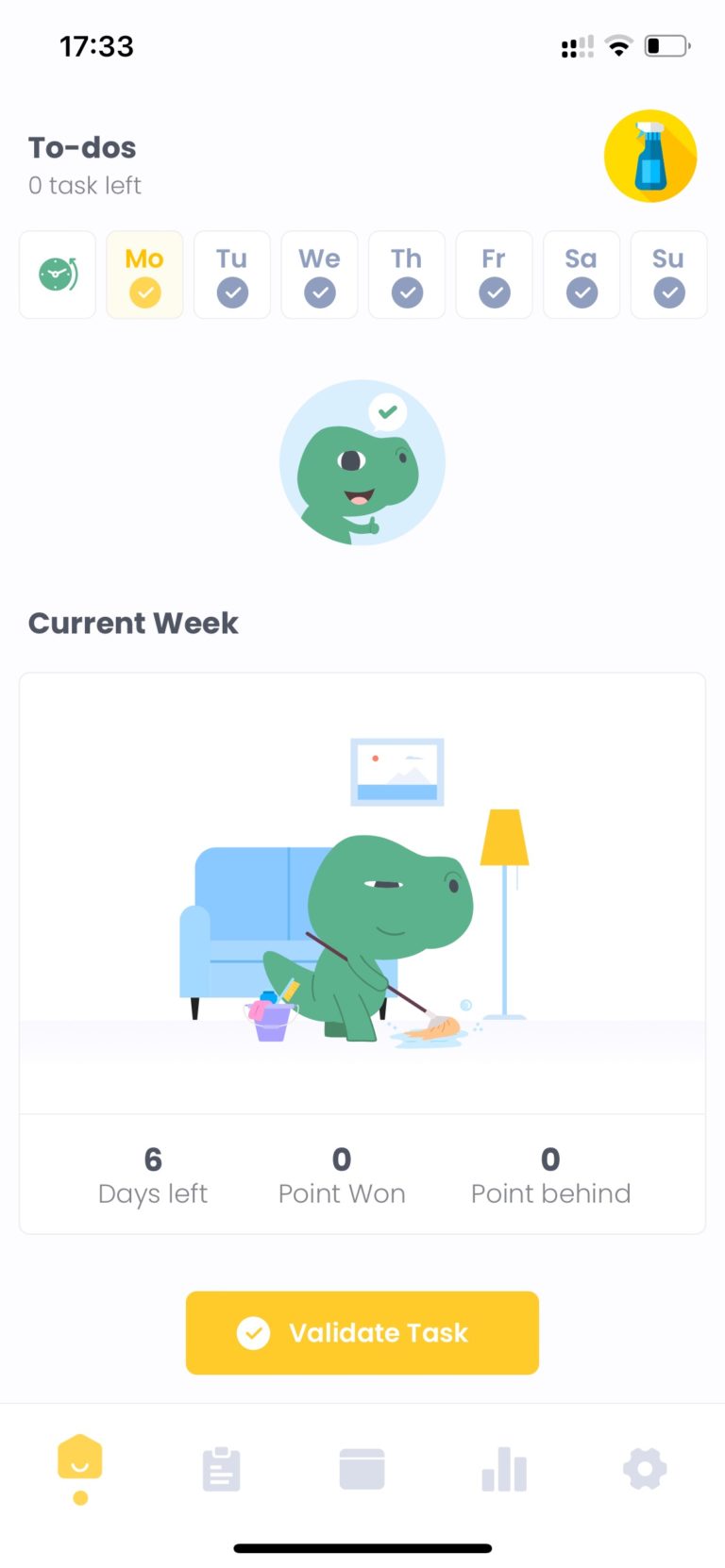
Task: Select the Mo day chip
Action: [x=144, y=275]
